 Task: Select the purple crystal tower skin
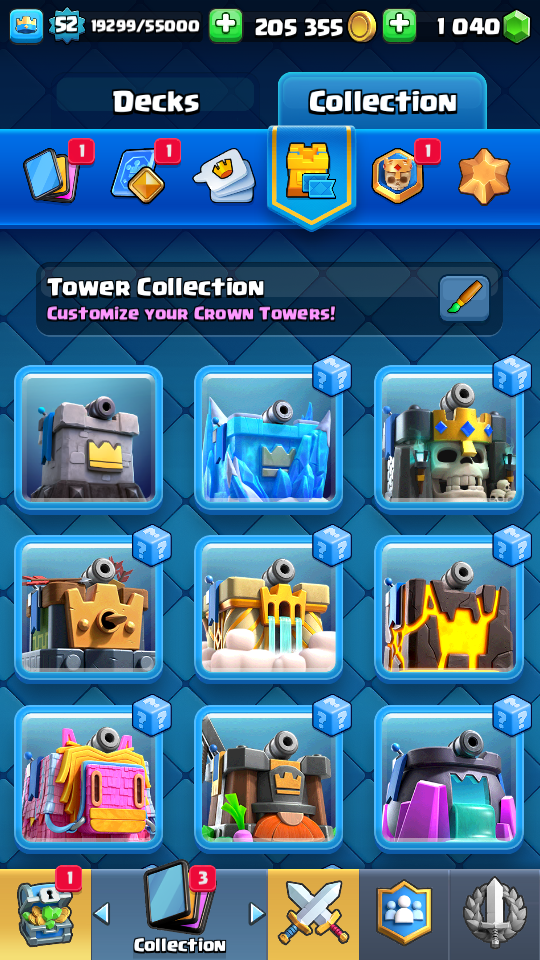[x=449, y=778]
